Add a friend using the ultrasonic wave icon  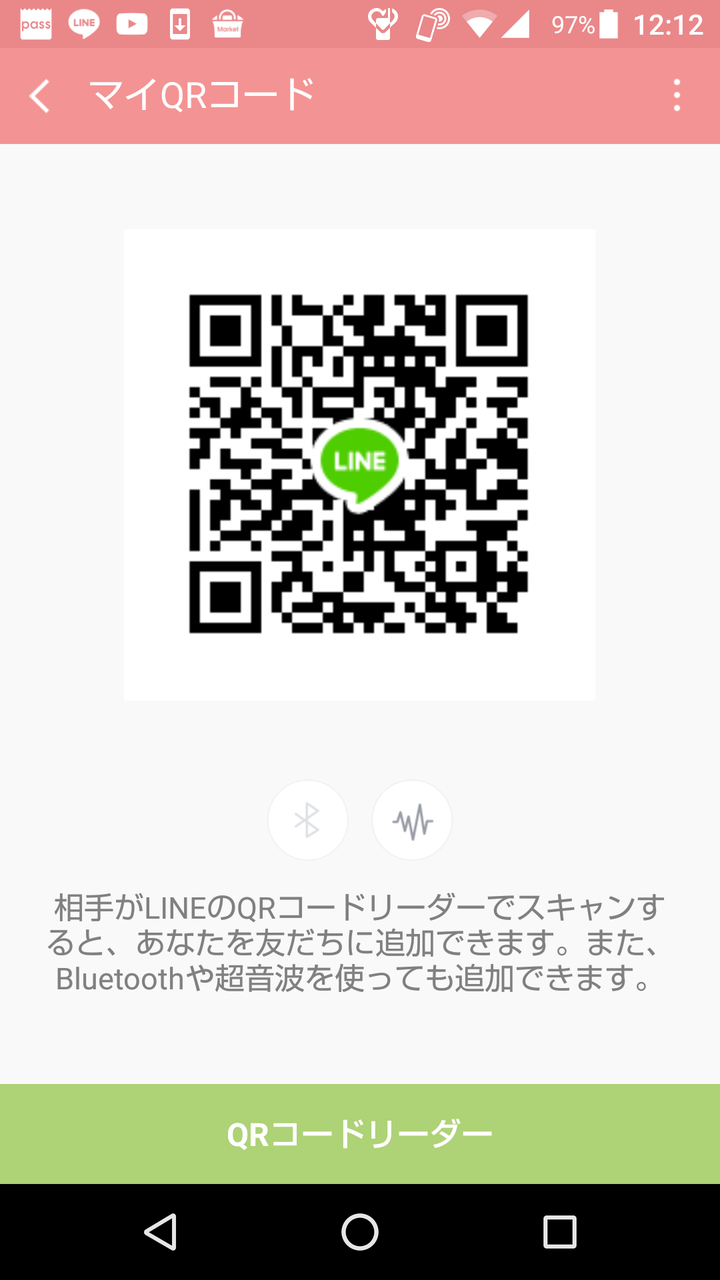coord(412,821)
